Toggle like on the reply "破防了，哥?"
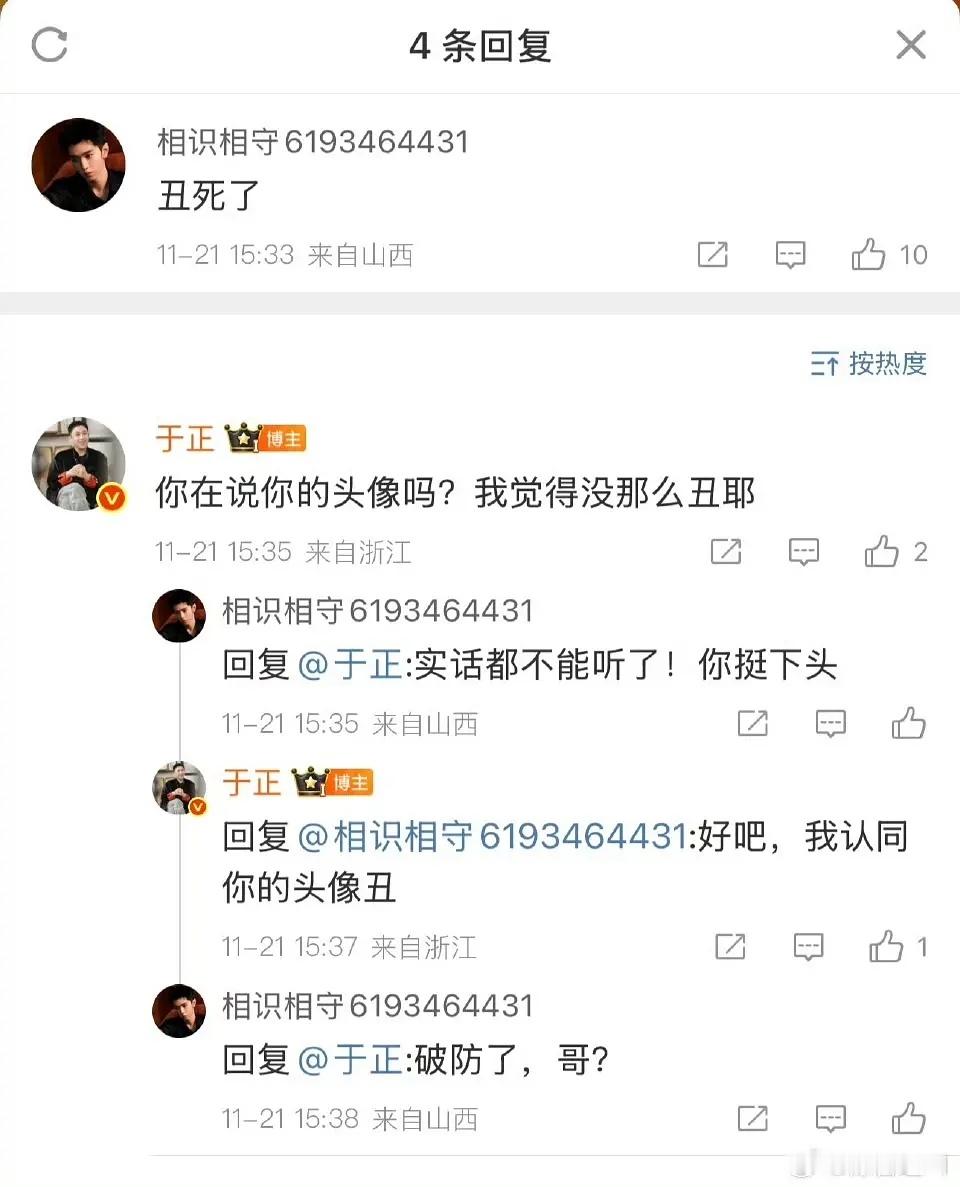Image resolution: width=960 pixels, height=1187 pixels. pos(907,1119)
